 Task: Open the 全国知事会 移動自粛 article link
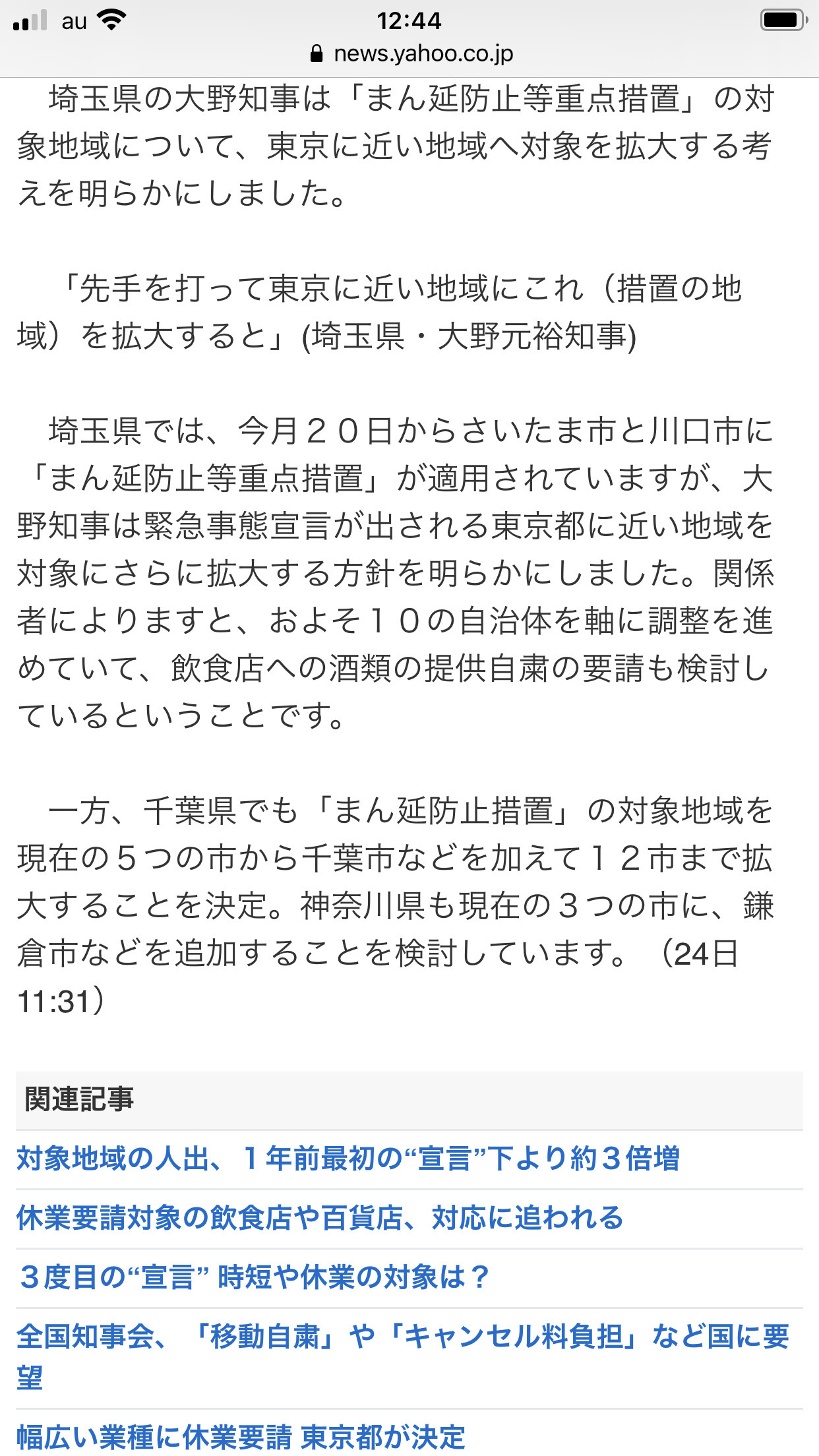pos(403,1357)
